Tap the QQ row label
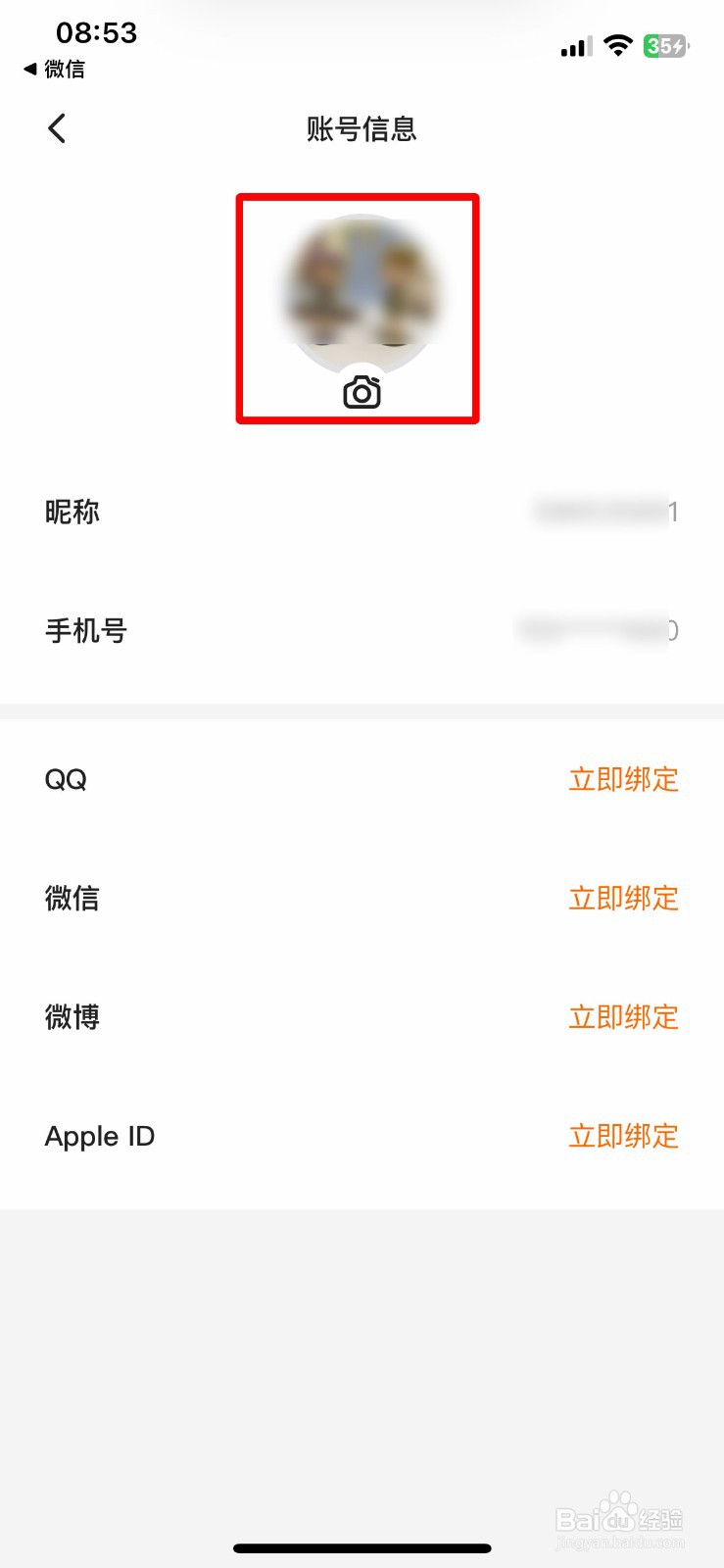 (64, 779)
